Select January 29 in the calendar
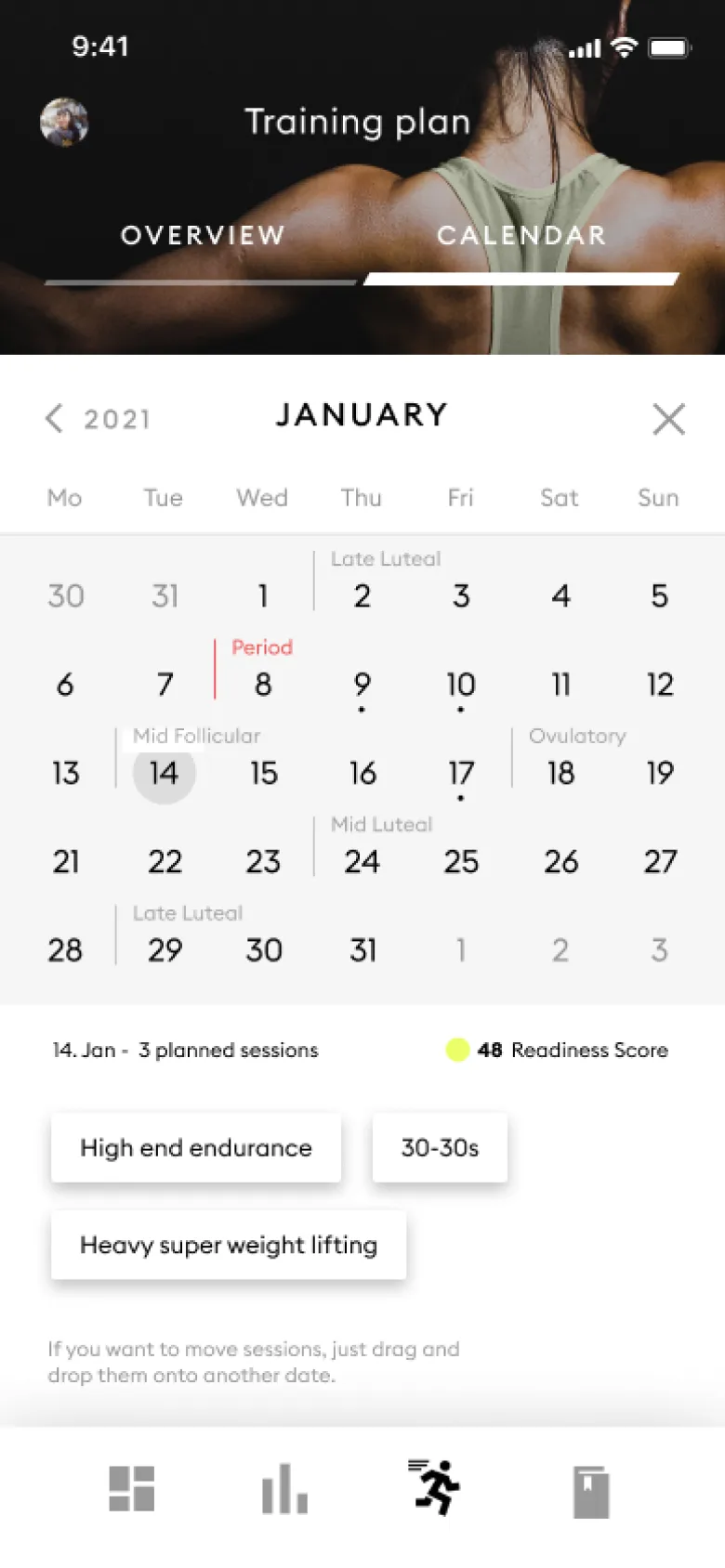The height and width of the screenshot is (1568, 725). 165,950
